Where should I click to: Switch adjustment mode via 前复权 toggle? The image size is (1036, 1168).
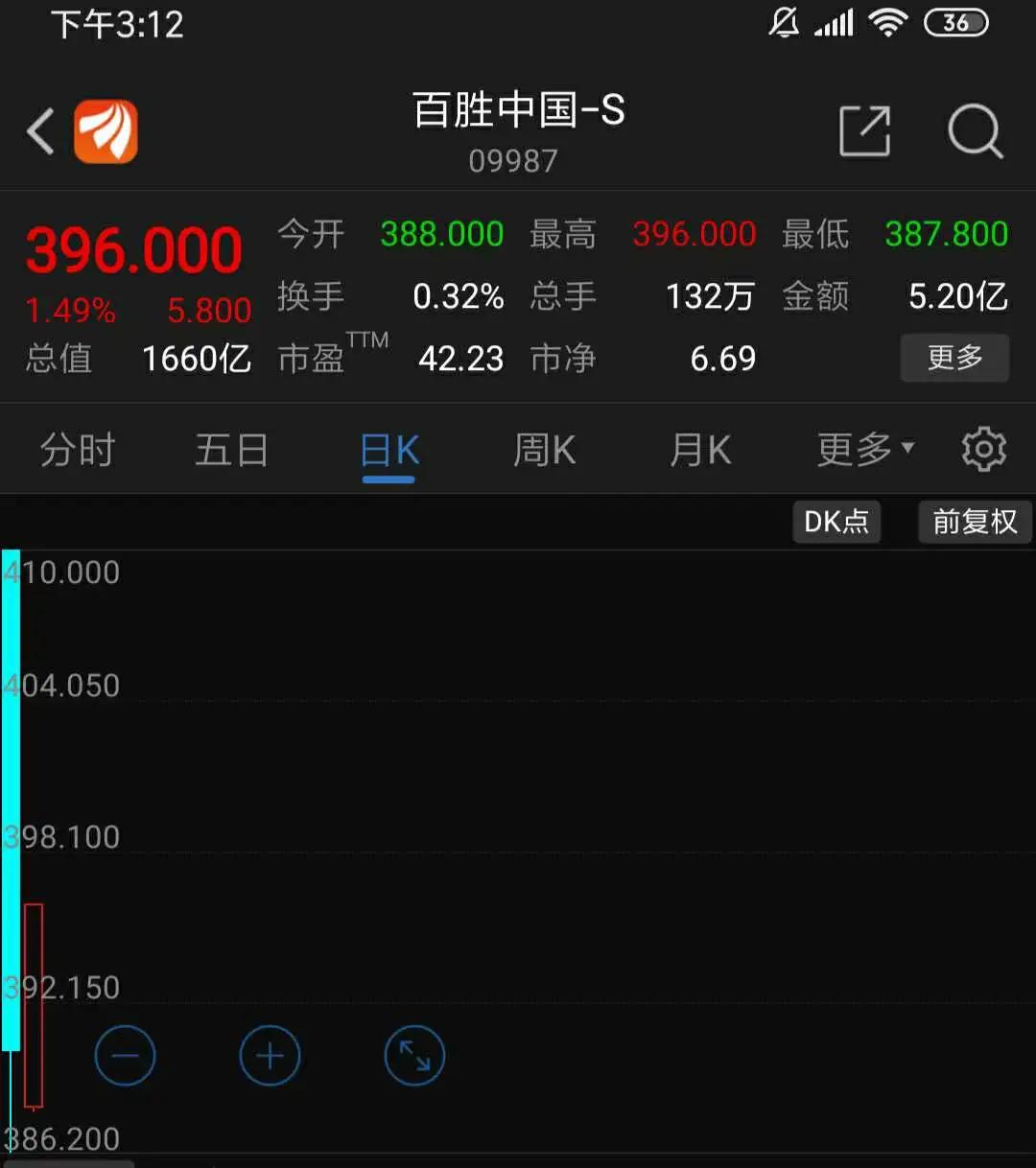pos(975,522)
